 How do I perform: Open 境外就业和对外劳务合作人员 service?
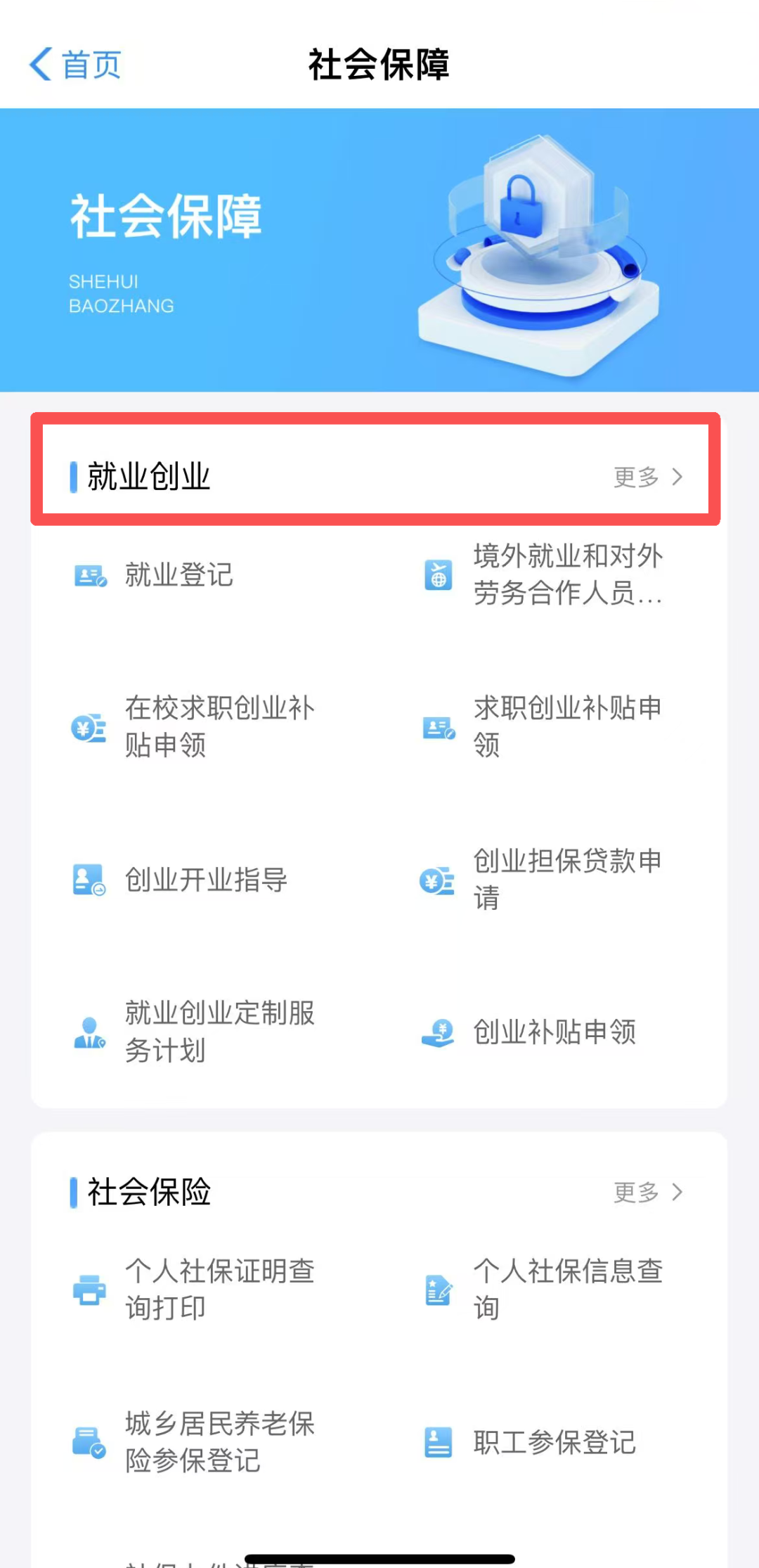pos(566,575)
